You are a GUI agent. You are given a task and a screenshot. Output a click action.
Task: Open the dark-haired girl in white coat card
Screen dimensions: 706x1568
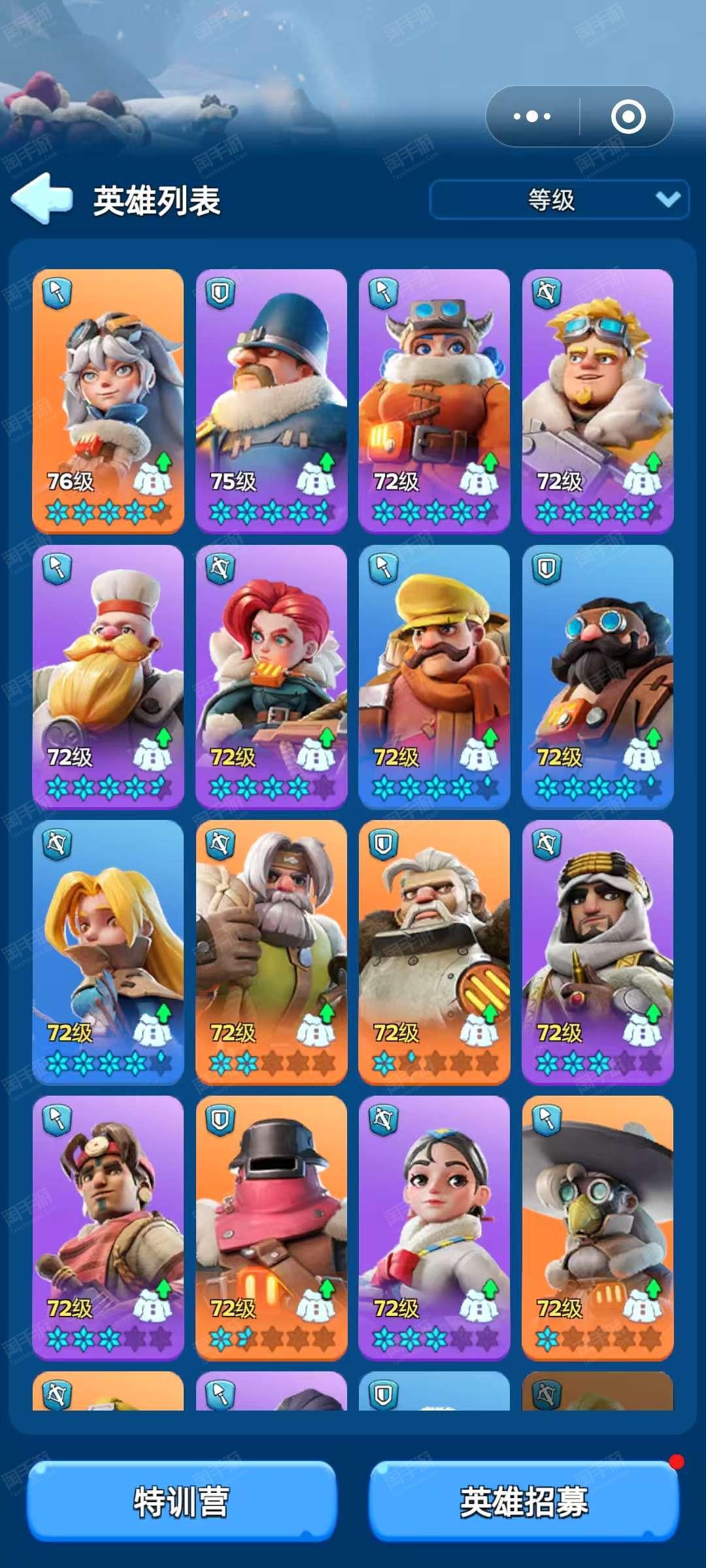pyautogui.click(x=434, y=1228)
